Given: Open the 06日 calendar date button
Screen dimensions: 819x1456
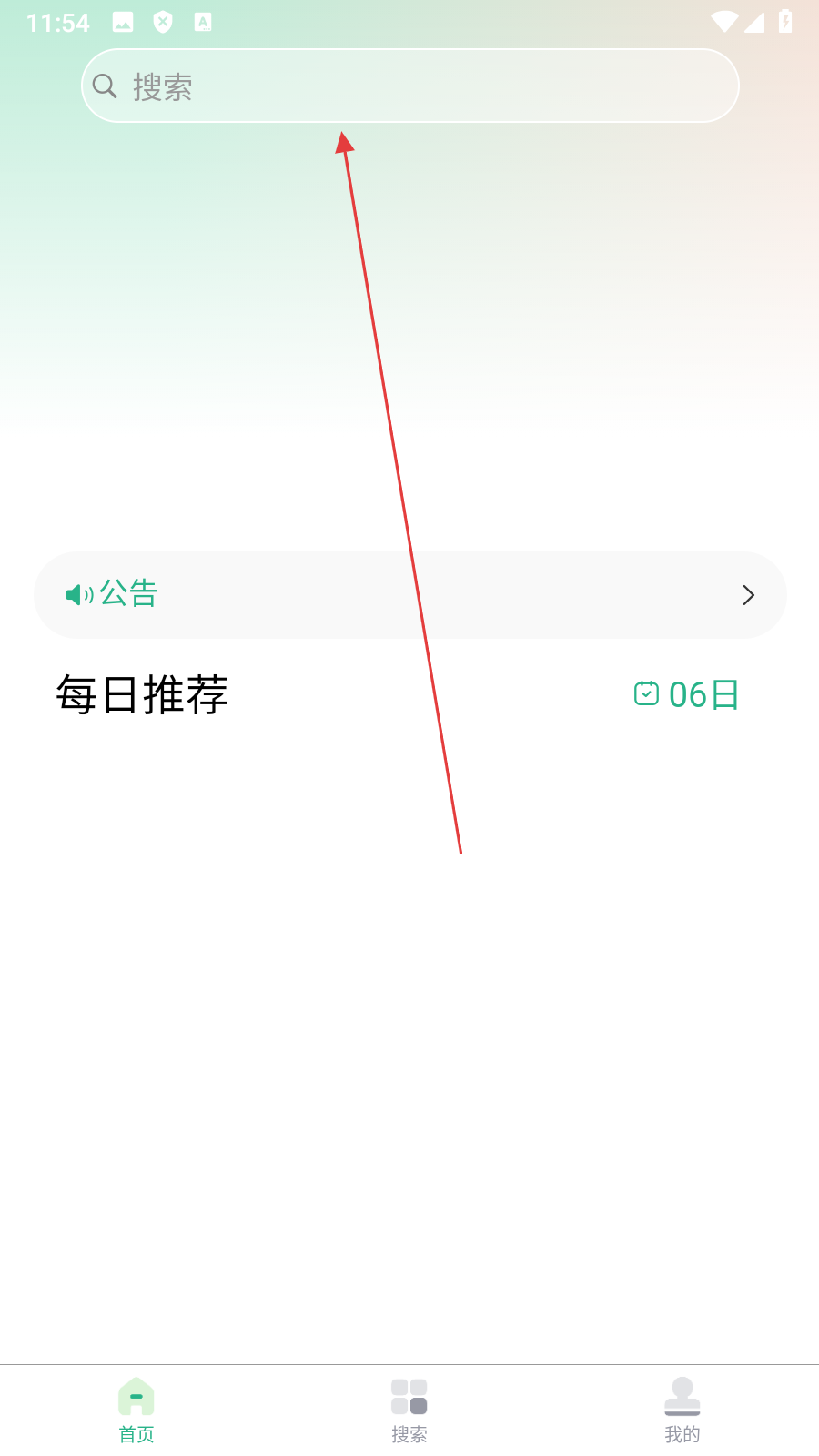Looking at the screenshot, I should [687, 695].
